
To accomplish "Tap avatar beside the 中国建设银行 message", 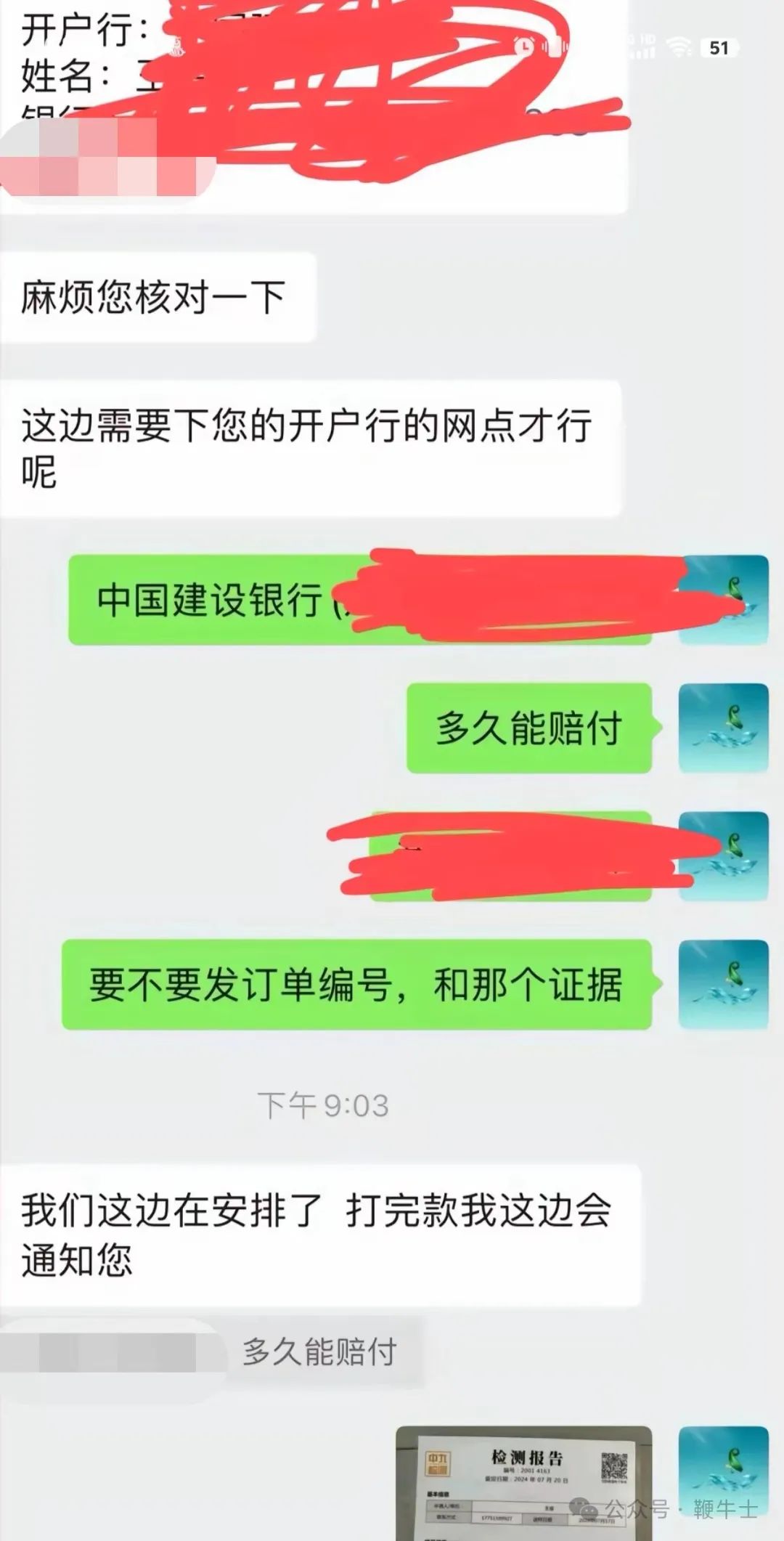I will click(x=723, y=600).
